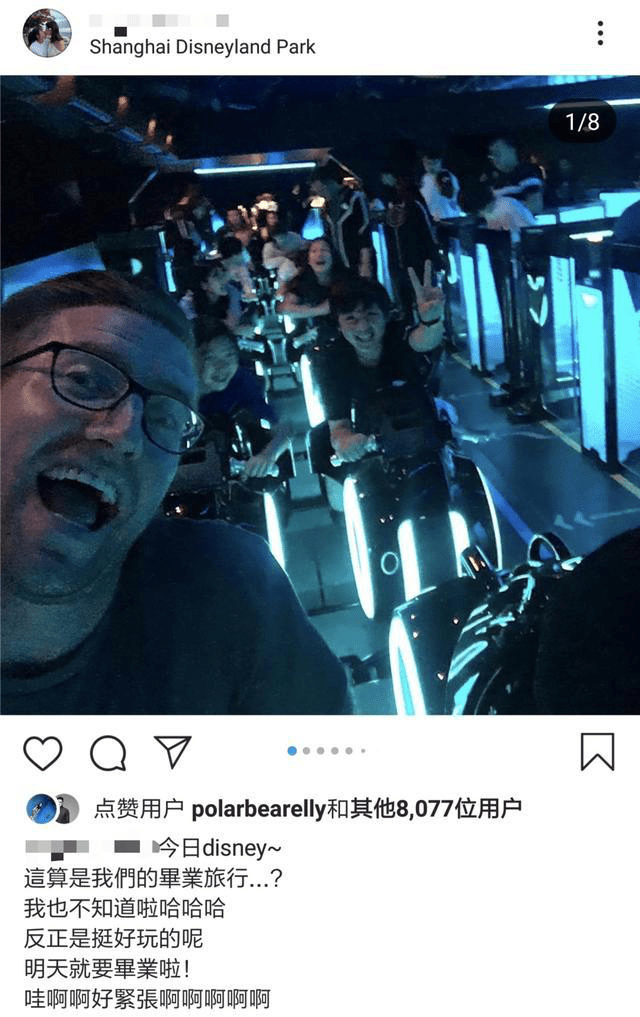Share post via the paper plane icon
The image size is (640, 1017).
tap(172, 751)
